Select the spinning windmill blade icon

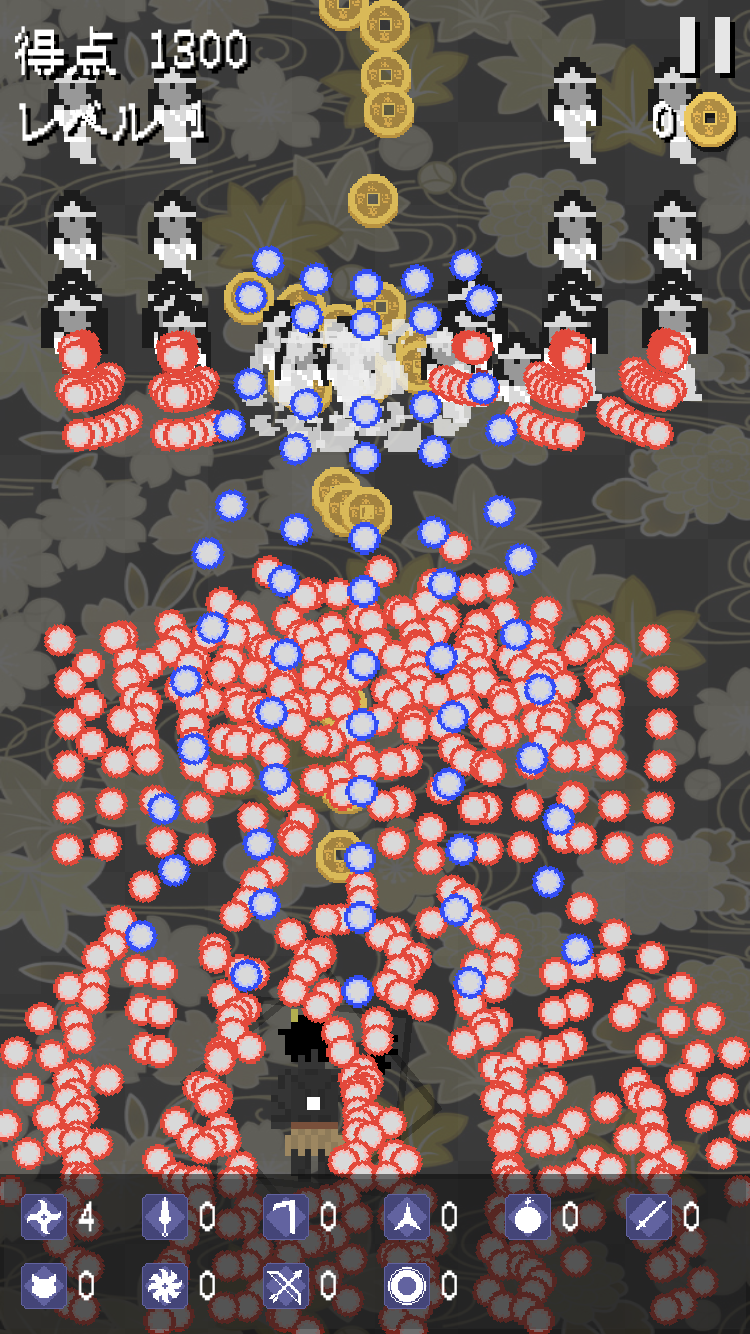[x=164, y=1285]
